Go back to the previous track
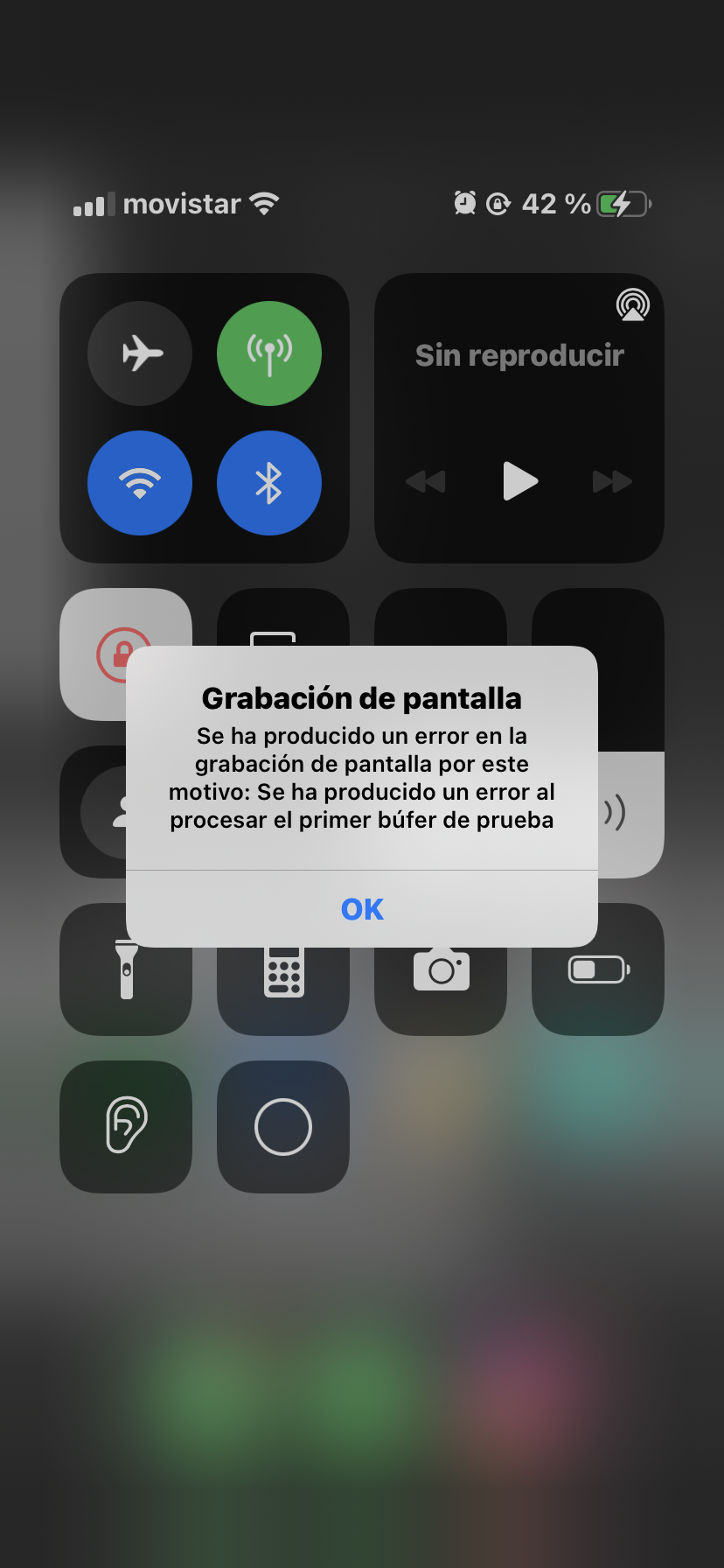 [x=426, y=481]
